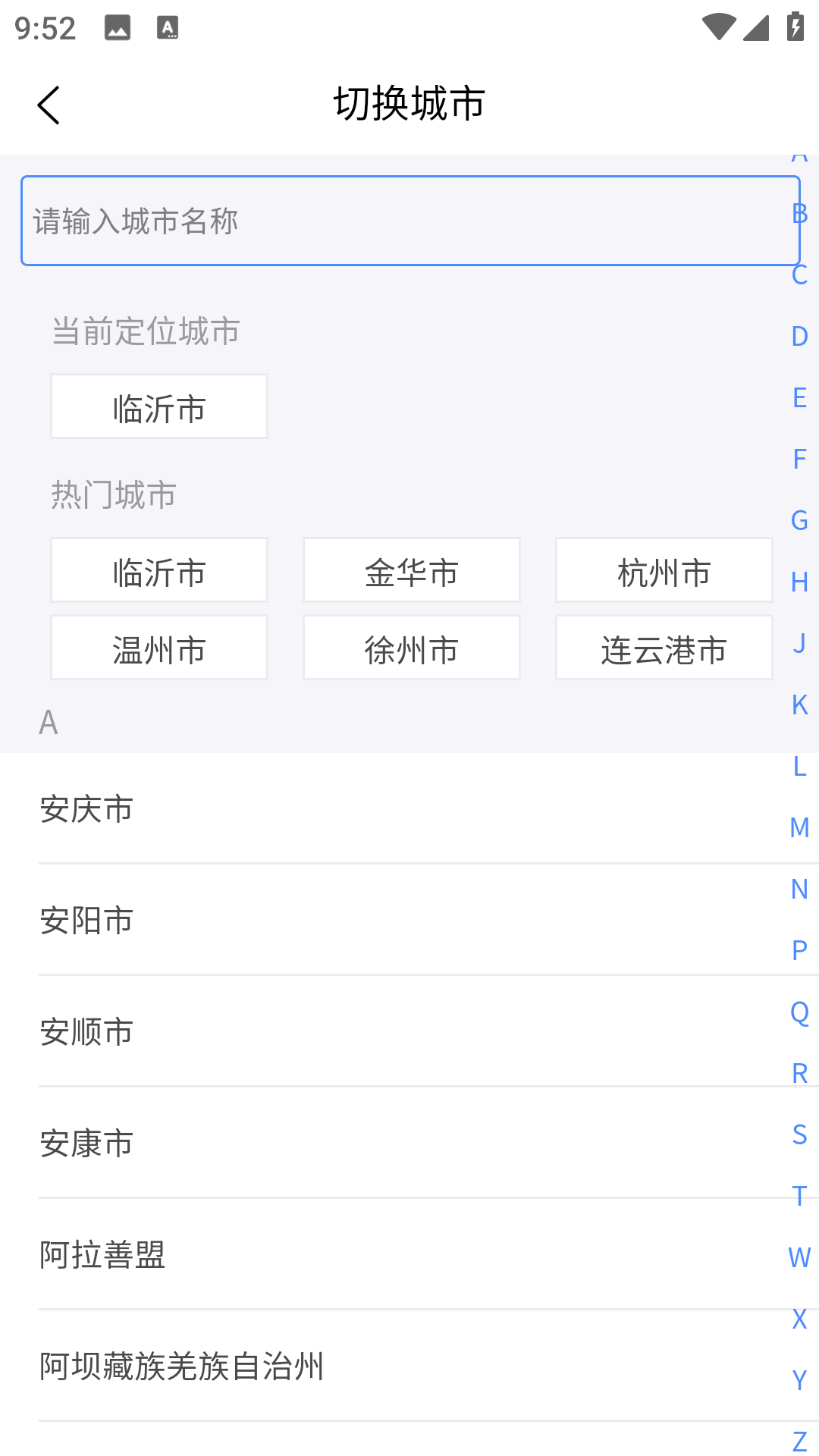Choose 杭州市 from hot cities
819x1456 pixels.
(x=664, y=570)
